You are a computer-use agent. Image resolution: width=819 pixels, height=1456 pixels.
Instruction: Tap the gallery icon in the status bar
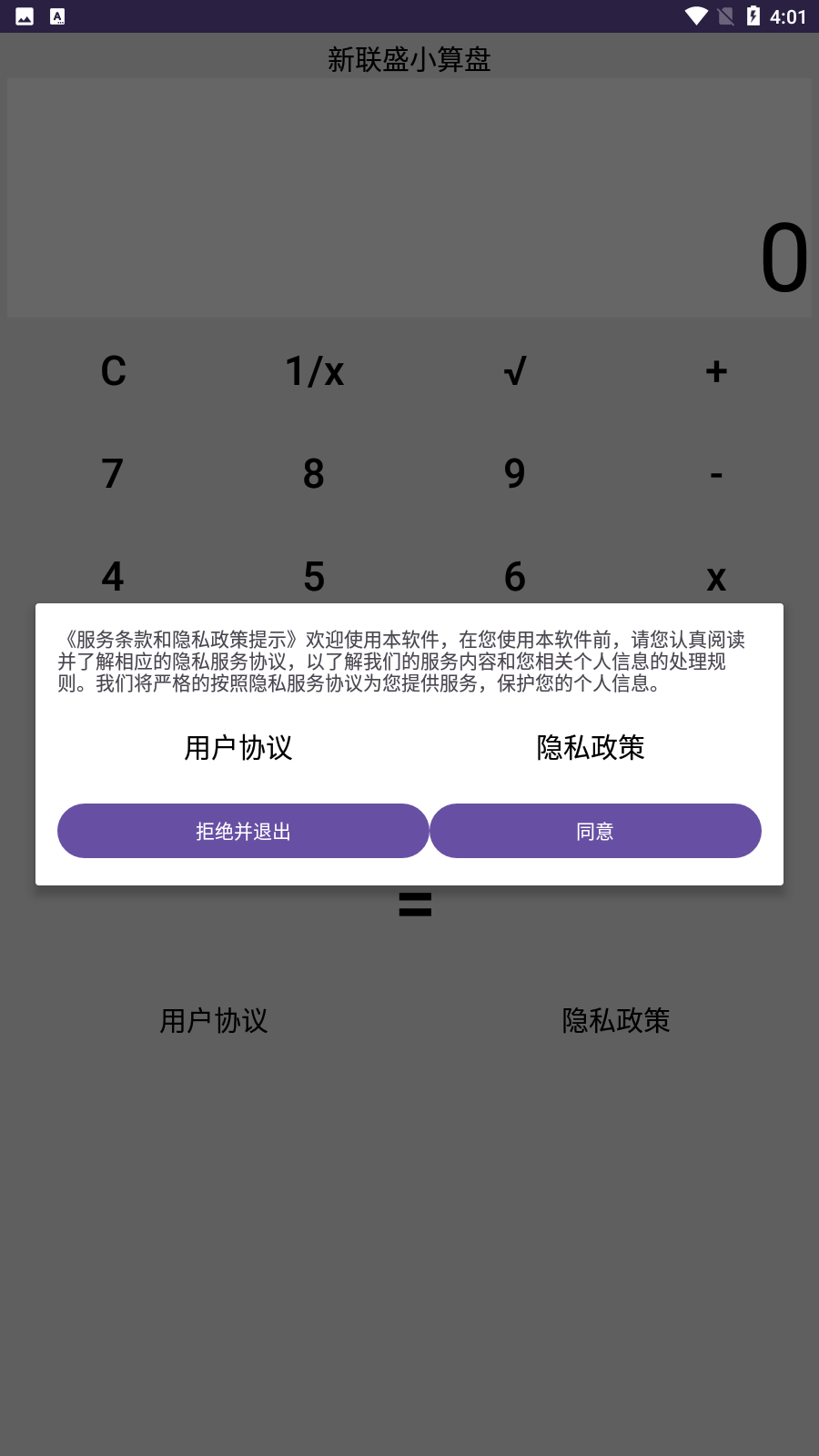click(25, 15)
